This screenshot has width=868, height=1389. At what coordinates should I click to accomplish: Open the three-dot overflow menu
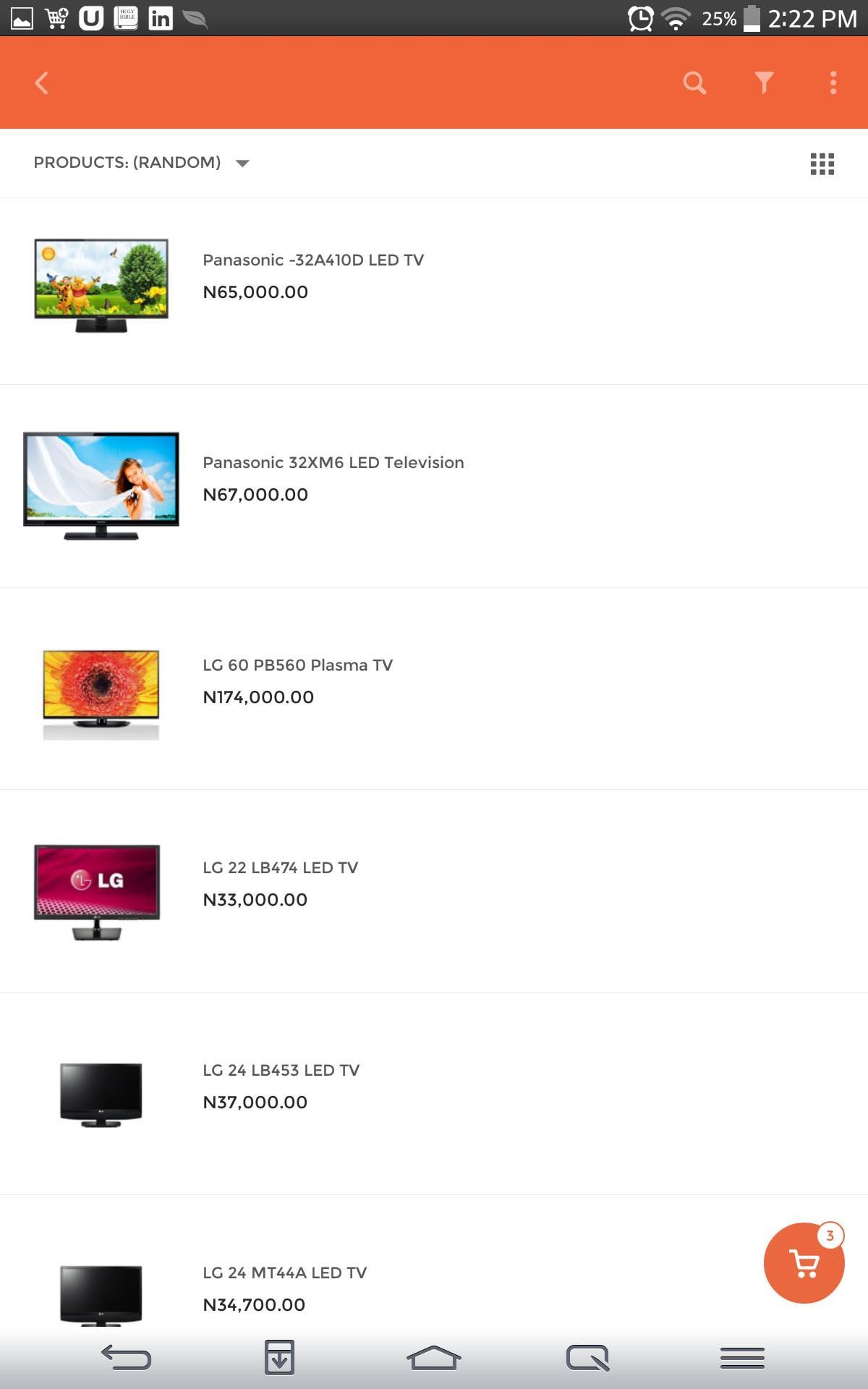coord(833,82)
